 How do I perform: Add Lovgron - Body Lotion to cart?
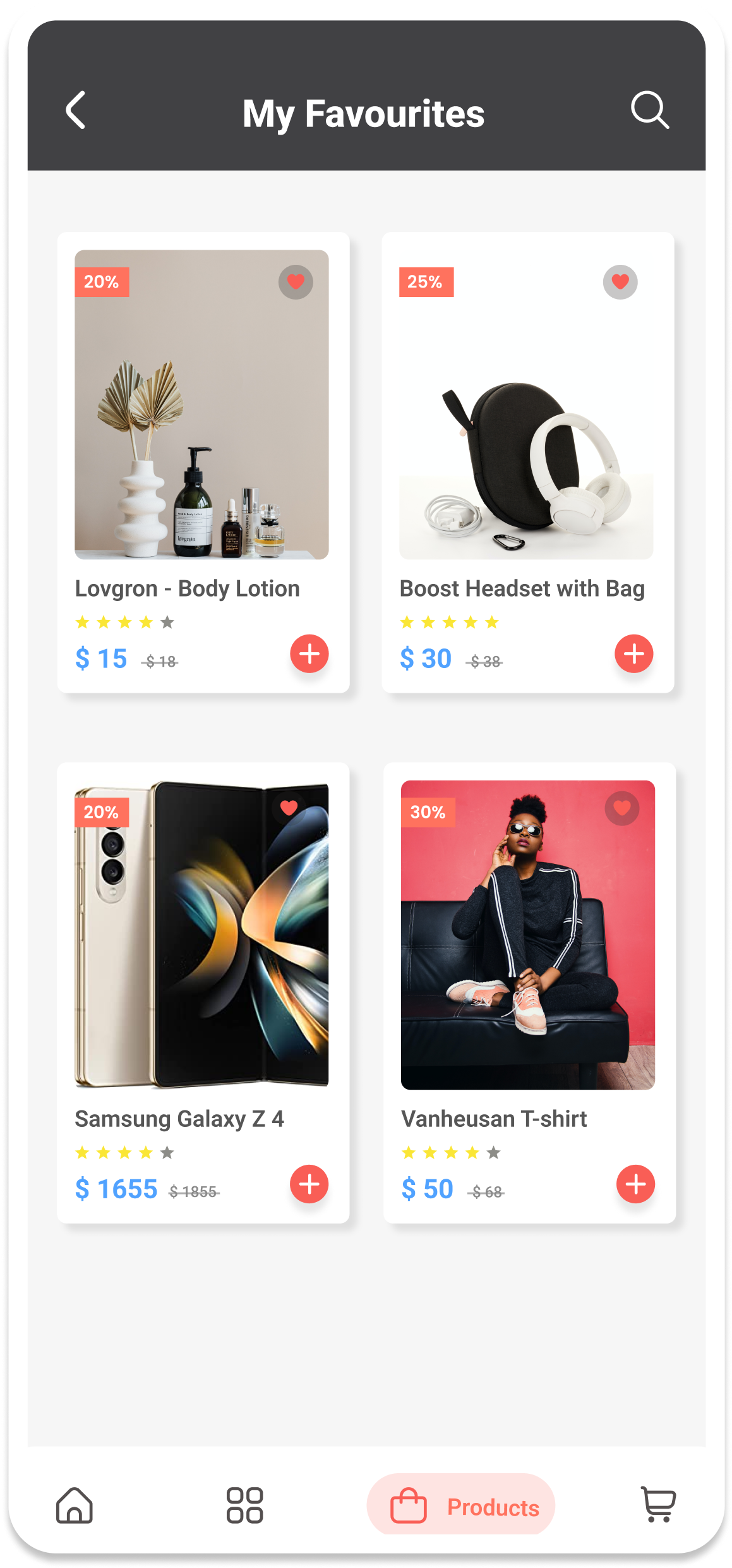pyautogui.click(x=309, y=653)
